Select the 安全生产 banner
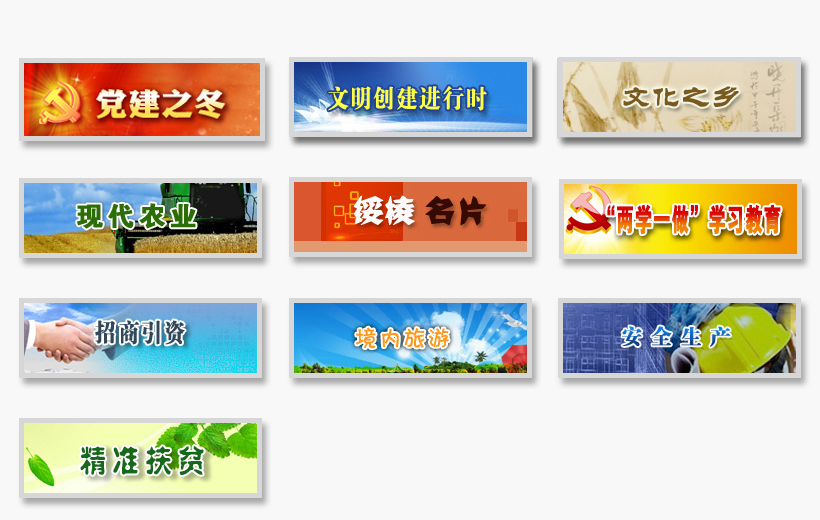Screen dimensions: 820x520 tap(680, 338)
